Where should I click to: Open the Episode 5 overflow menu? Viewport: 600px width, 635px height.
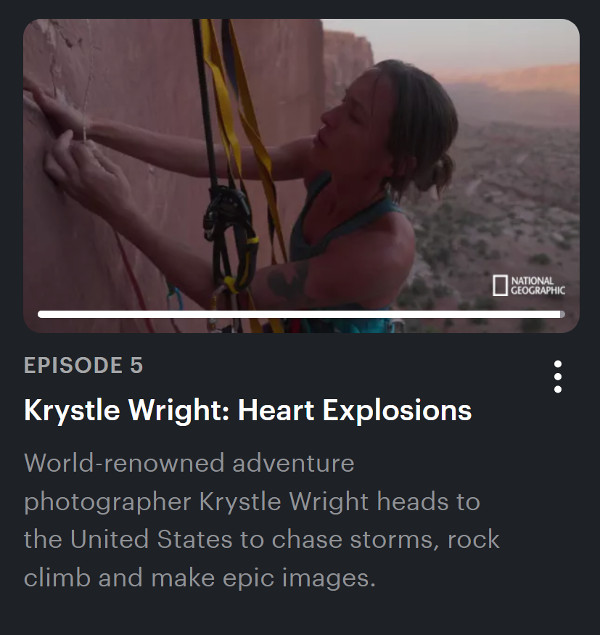click(x=557, y=377)
